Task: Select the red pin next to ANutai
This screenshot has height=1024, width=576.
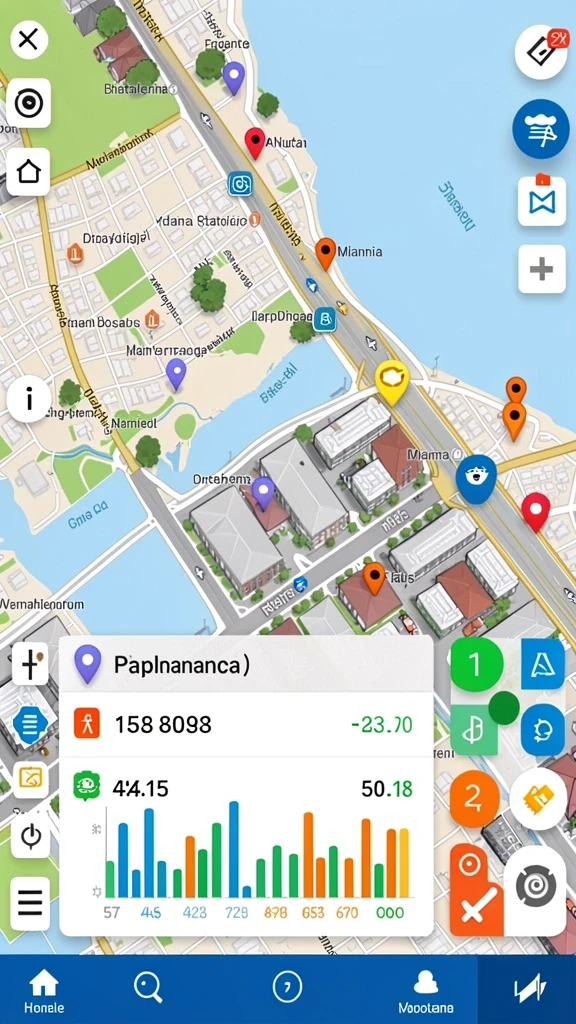Action: (255, 143)
